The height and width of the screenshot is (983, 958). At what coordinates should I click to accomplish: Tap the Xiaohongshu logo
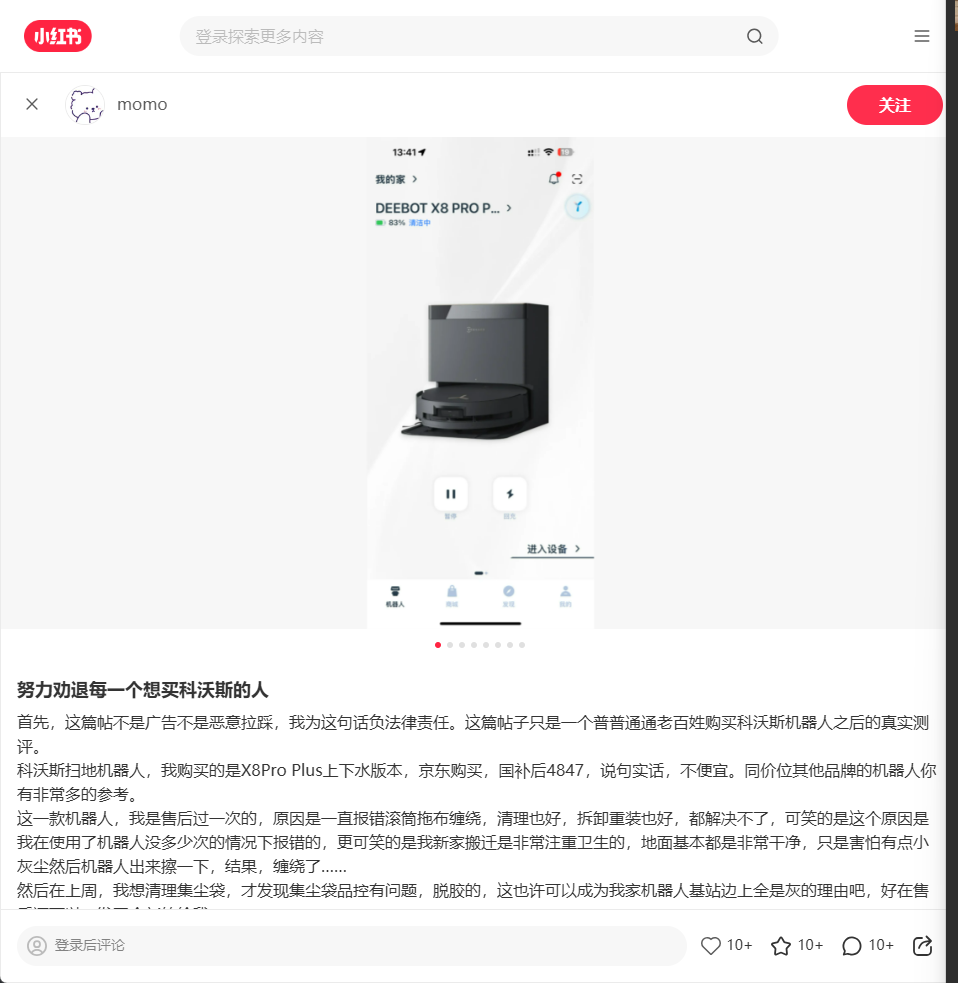click(58, 37)
